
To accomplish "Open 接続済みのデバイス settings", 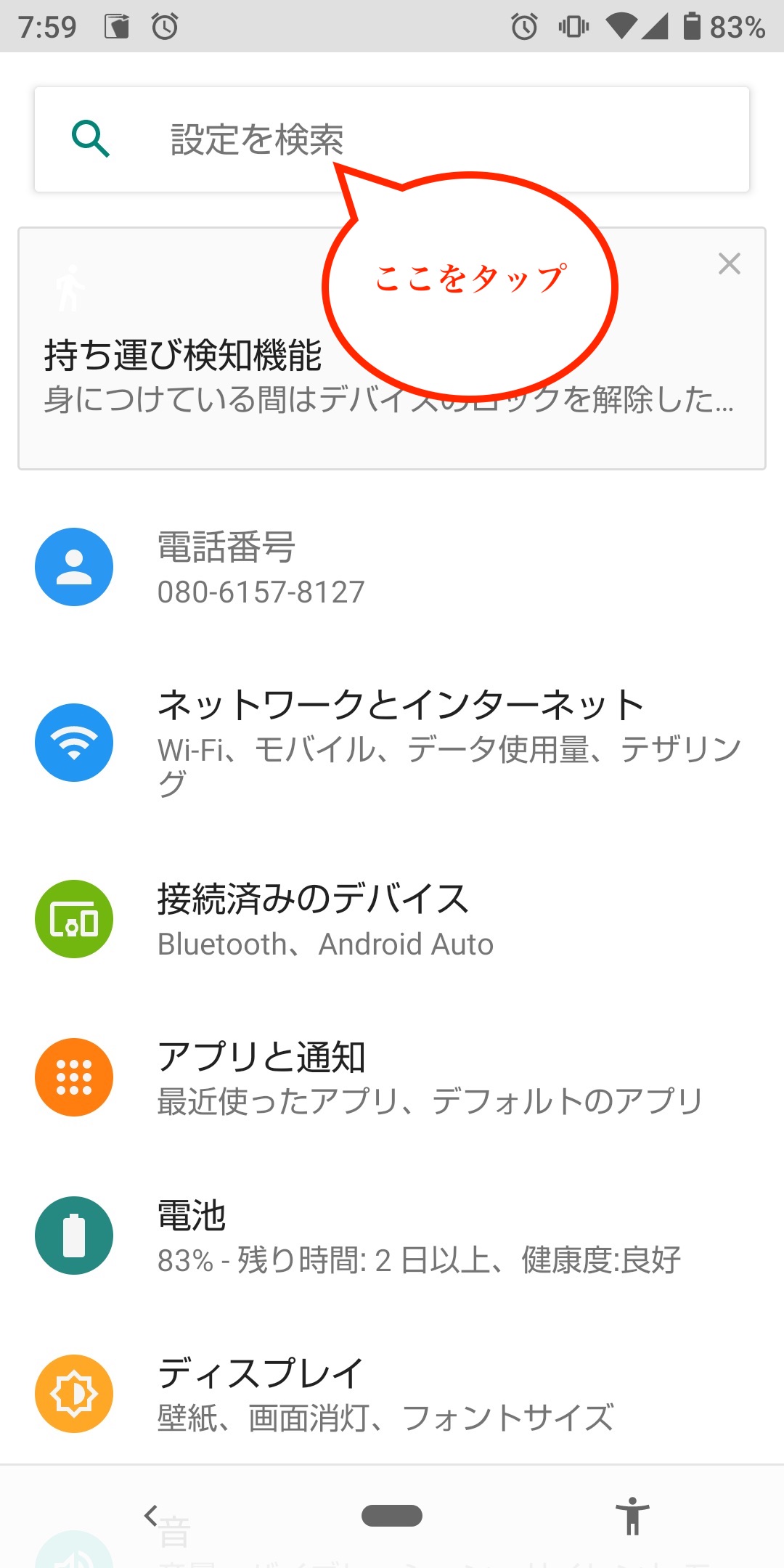I will [x=392, y=919].
